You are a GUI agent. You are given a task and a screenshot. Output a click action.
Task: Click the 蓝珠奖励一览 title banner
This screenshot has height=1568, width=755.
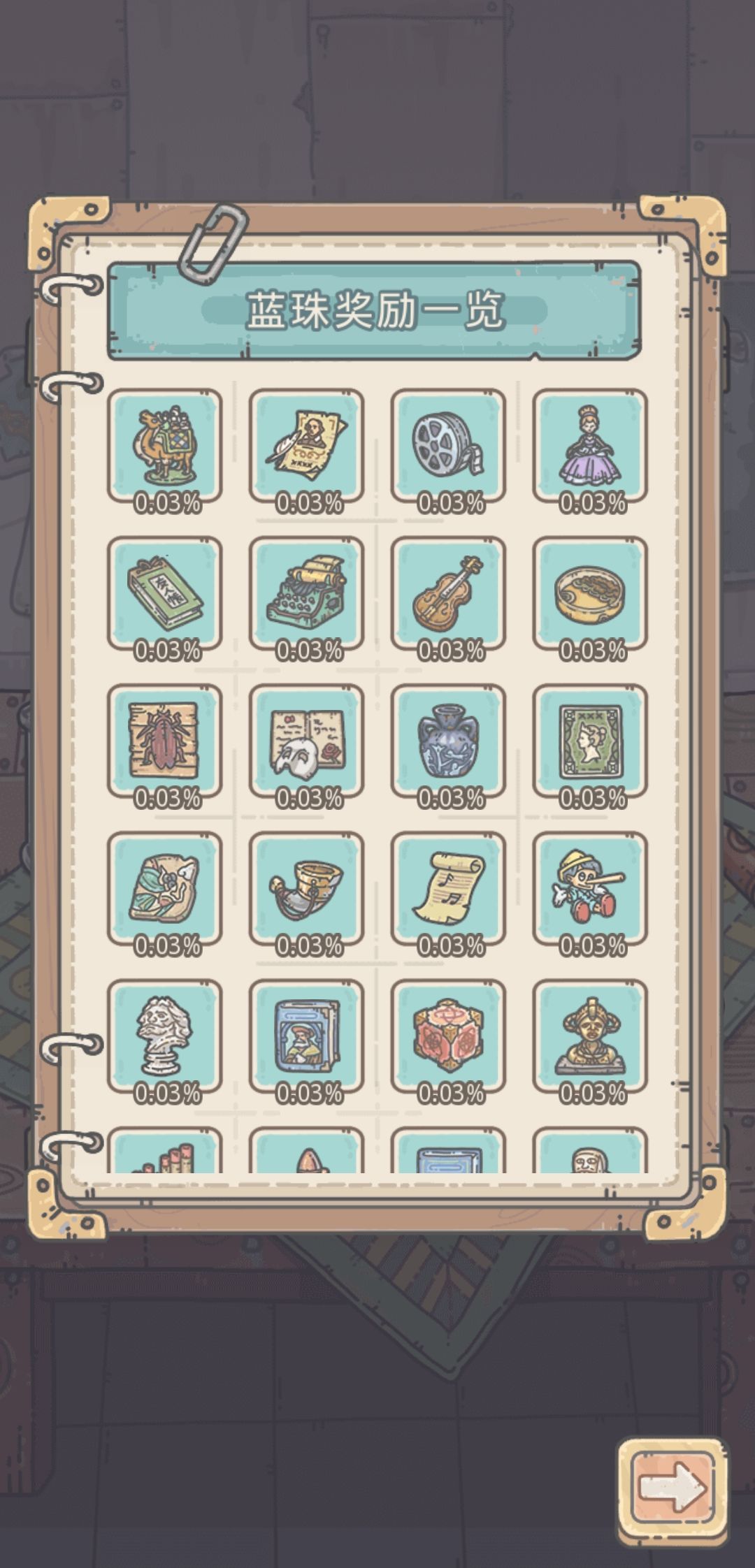click(x=377, y=310)
